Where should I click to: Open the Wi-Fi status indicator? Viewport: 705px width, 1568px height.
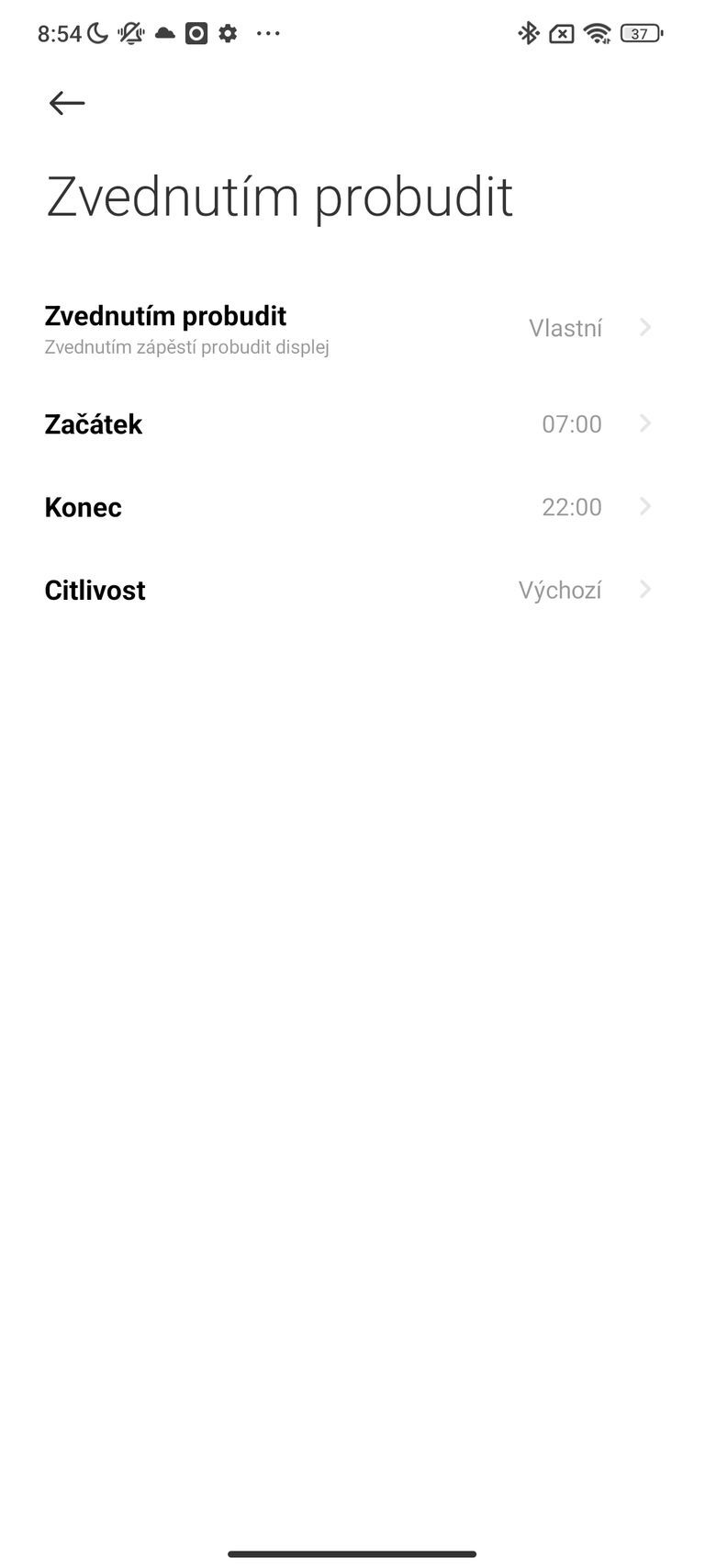point(597,33)
